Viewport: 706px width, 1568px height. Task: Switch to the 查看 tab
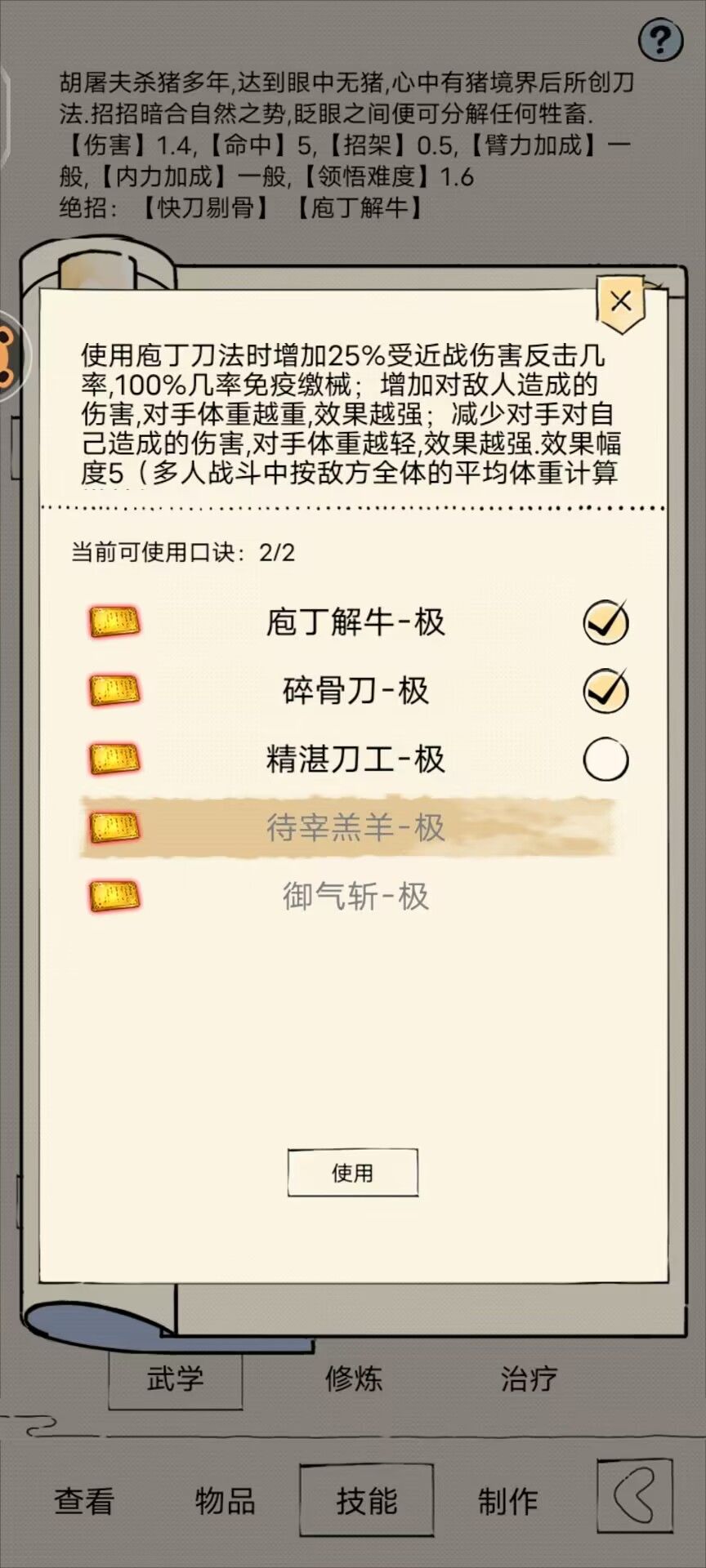[x=84, y=1501]
